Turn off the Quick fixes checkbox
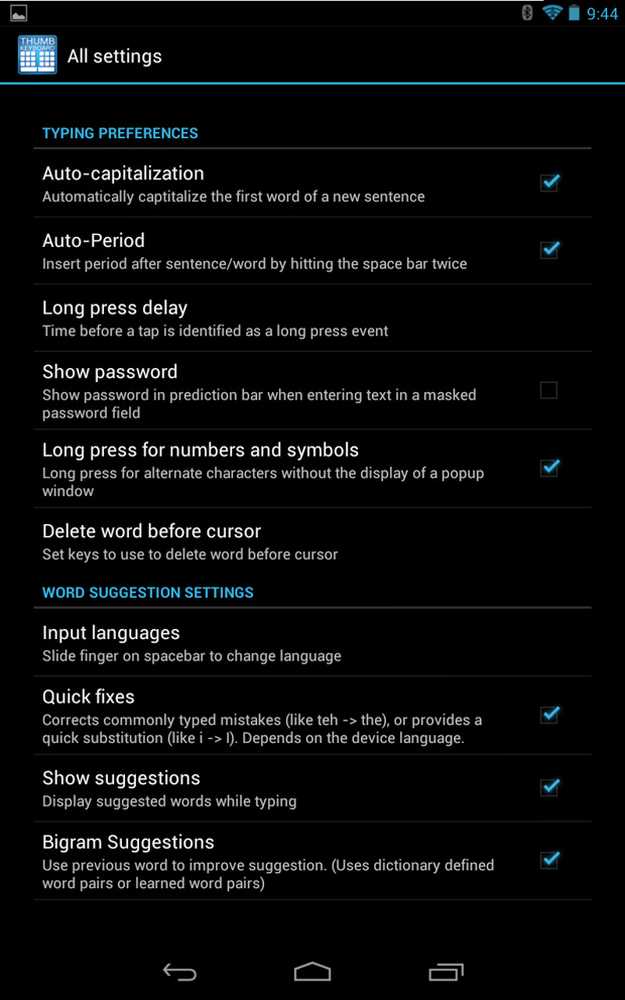Screen dimensions: 625x1000 point(549,715)
